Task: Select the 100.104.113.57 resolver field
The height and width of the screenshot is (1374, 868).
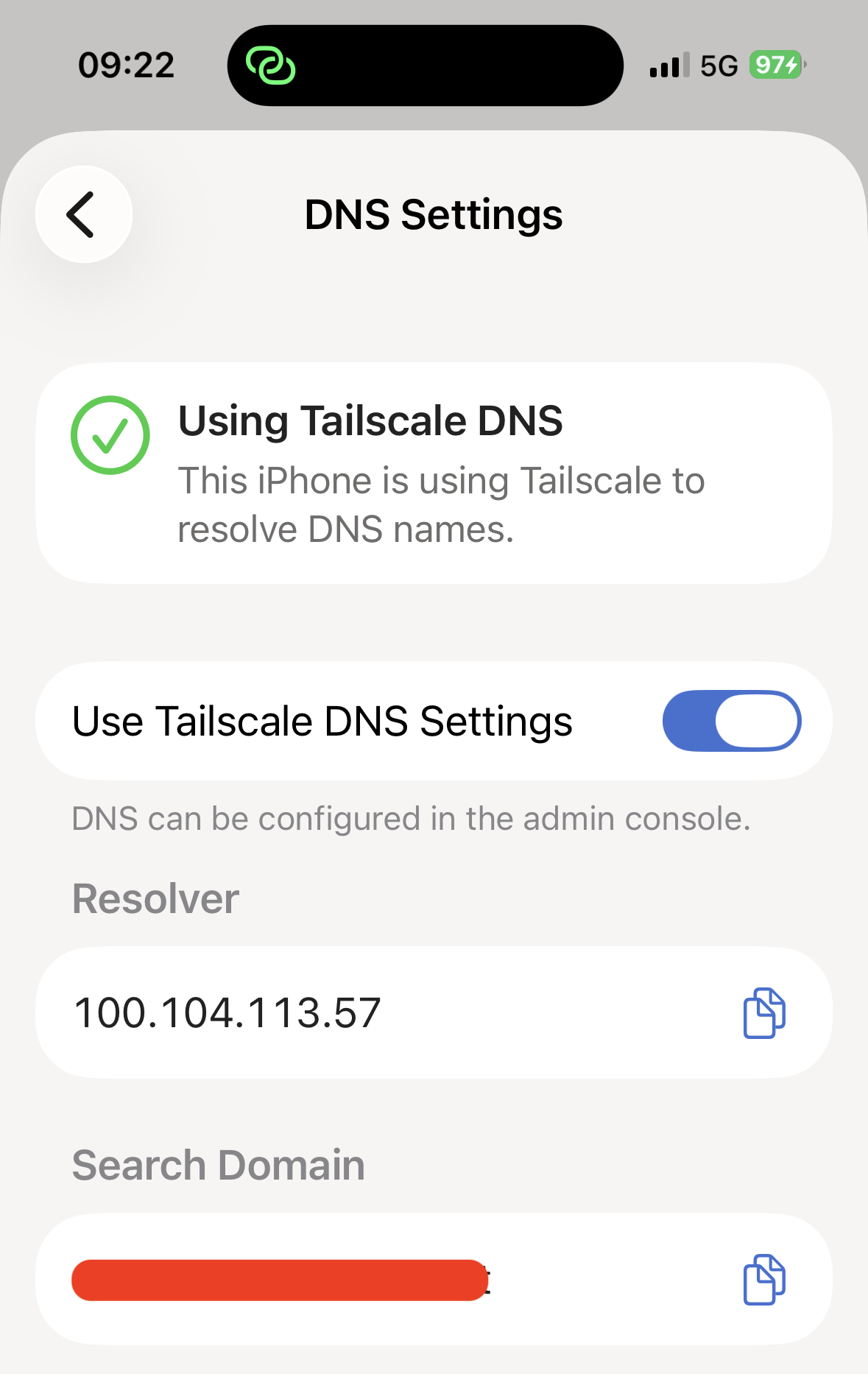Action: (228, 1012)
